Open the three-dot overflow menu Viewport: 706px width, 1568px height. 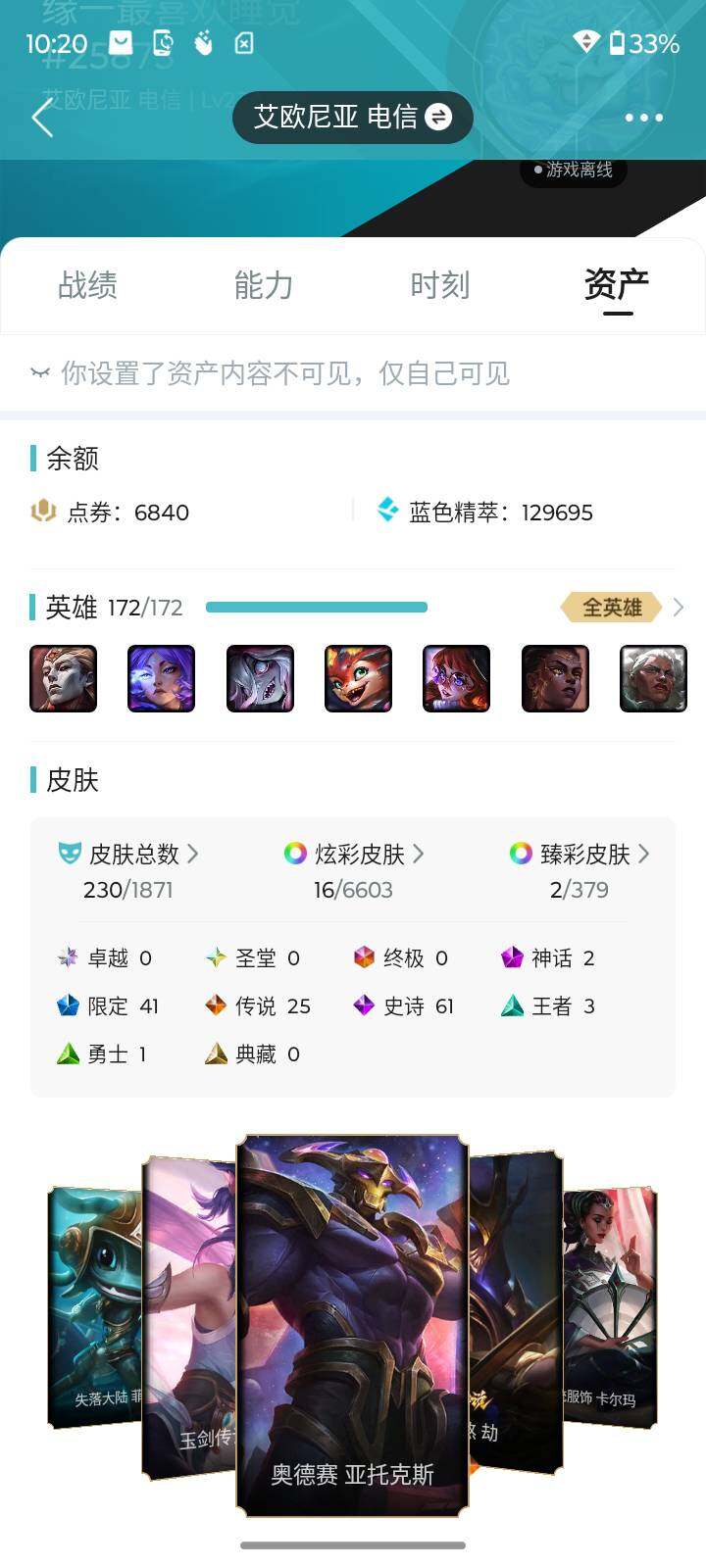coord(643,118)
